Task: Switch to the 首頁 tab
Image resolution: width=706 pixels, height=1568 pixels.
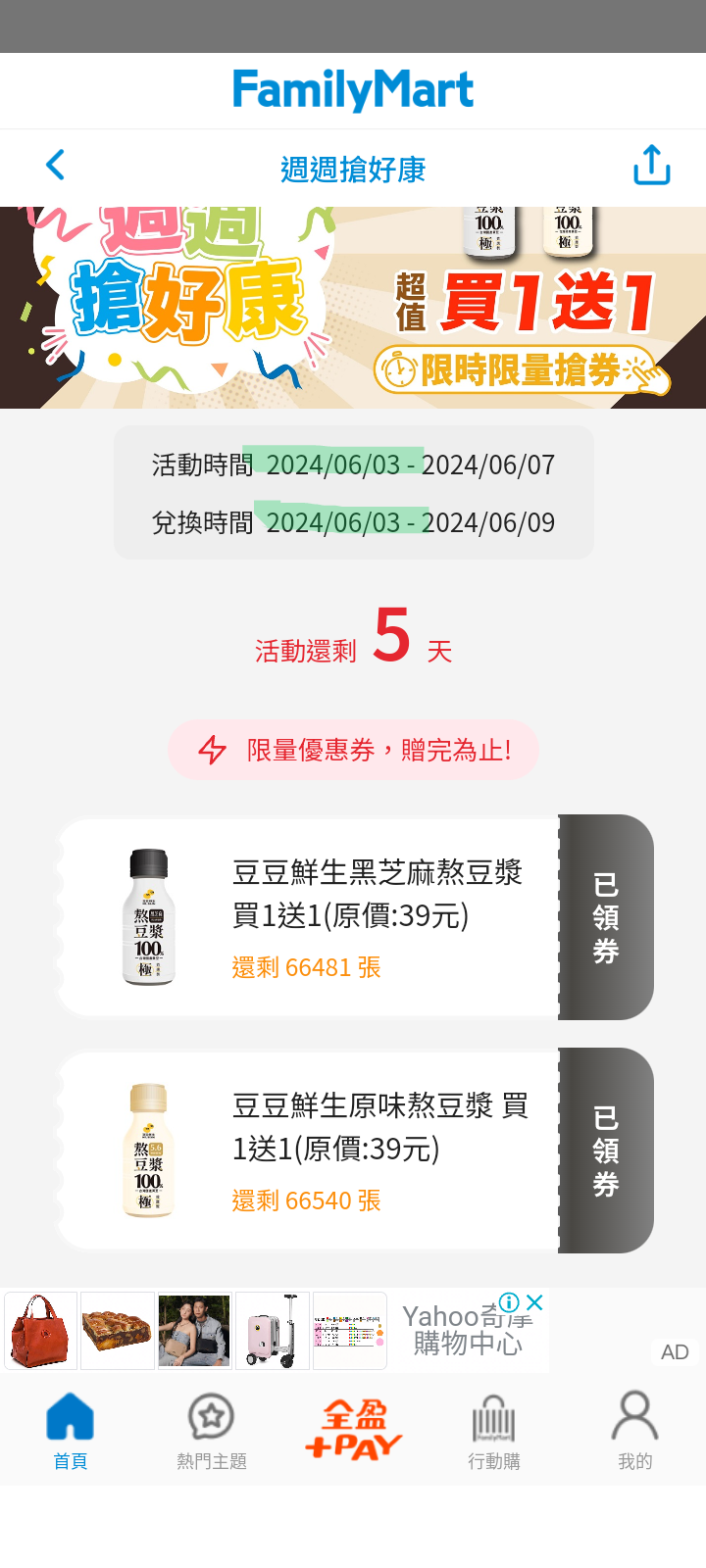Action: (x=71, y=1431)
